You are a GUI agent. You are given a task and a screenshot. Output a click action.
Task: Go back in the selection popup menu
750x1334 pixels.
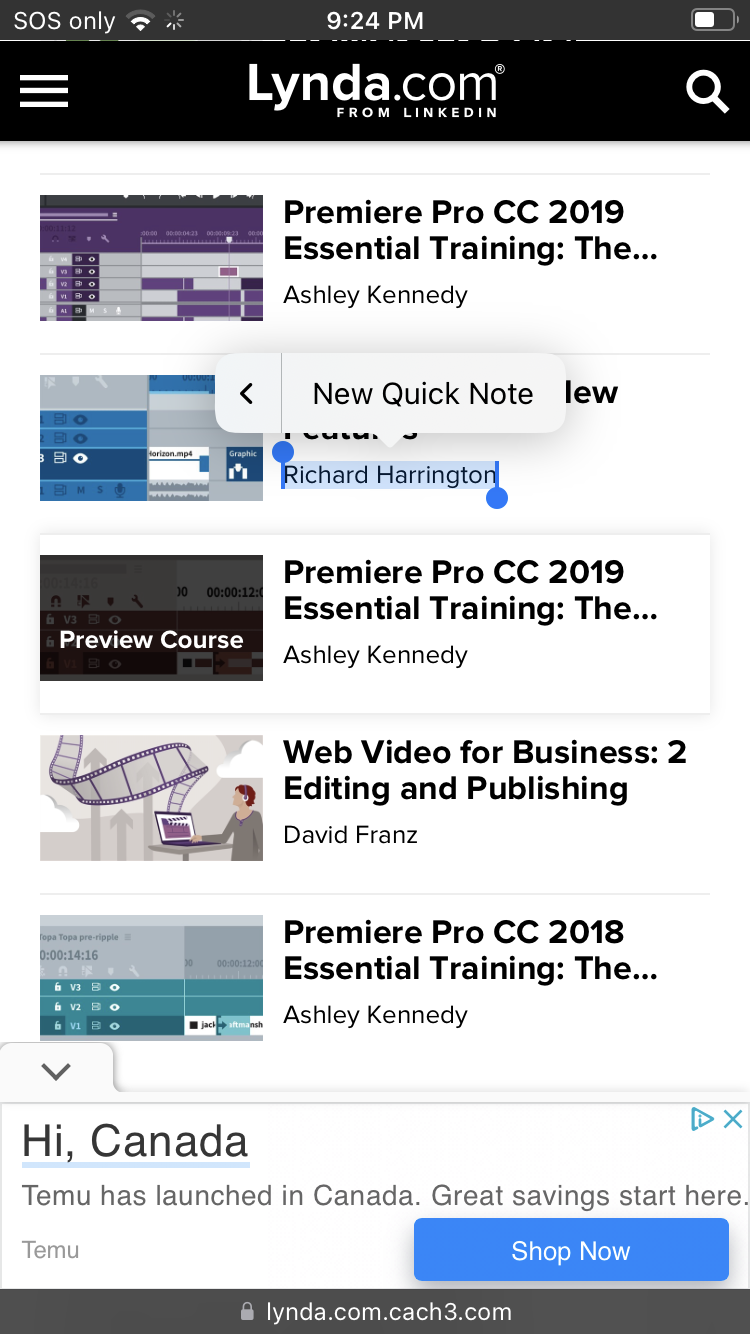248,393
